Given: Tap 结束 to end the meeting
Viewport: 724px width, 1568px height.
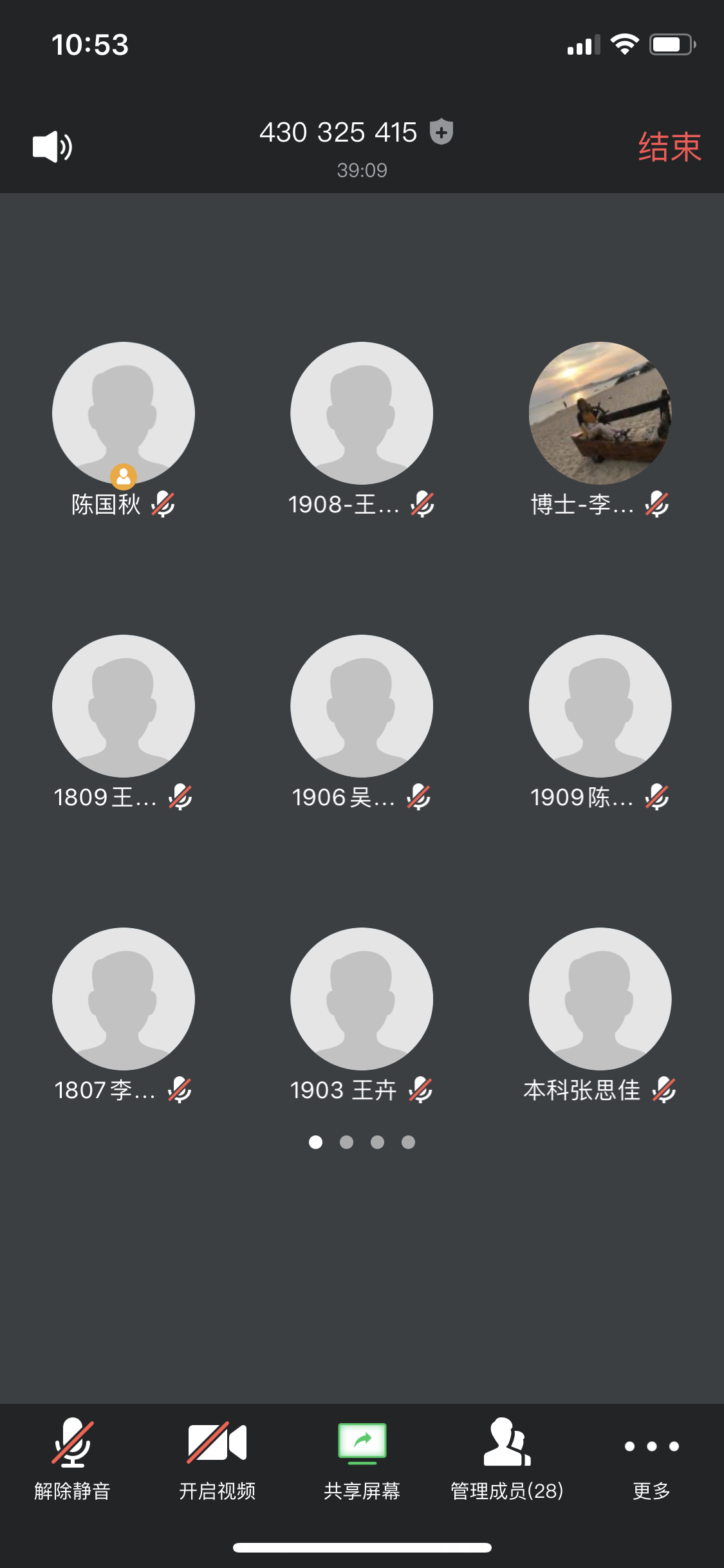Looking at the screenshot, I should point(669,147).
